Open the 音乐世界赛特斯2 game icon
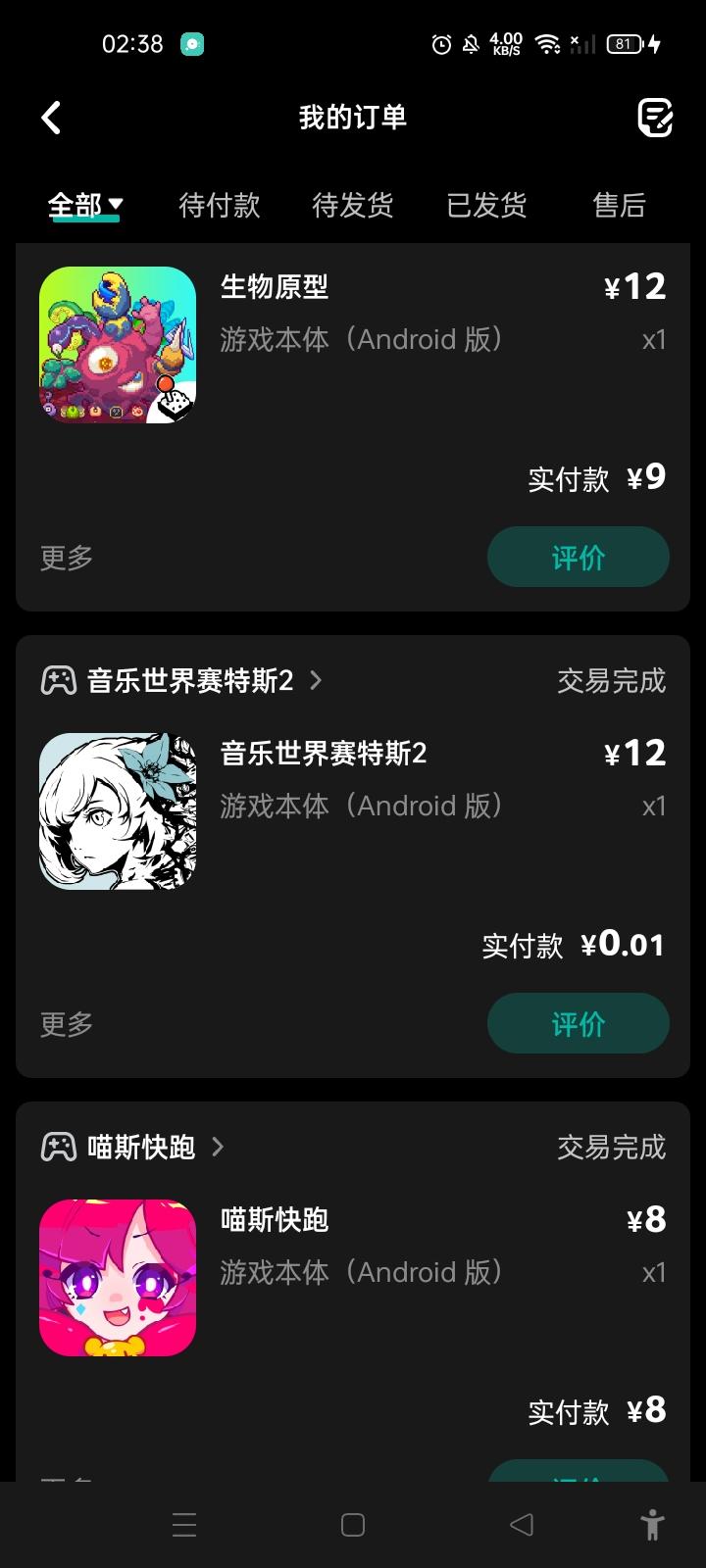The width and height of the screenshot is (706, 1568). pos(117,810)
